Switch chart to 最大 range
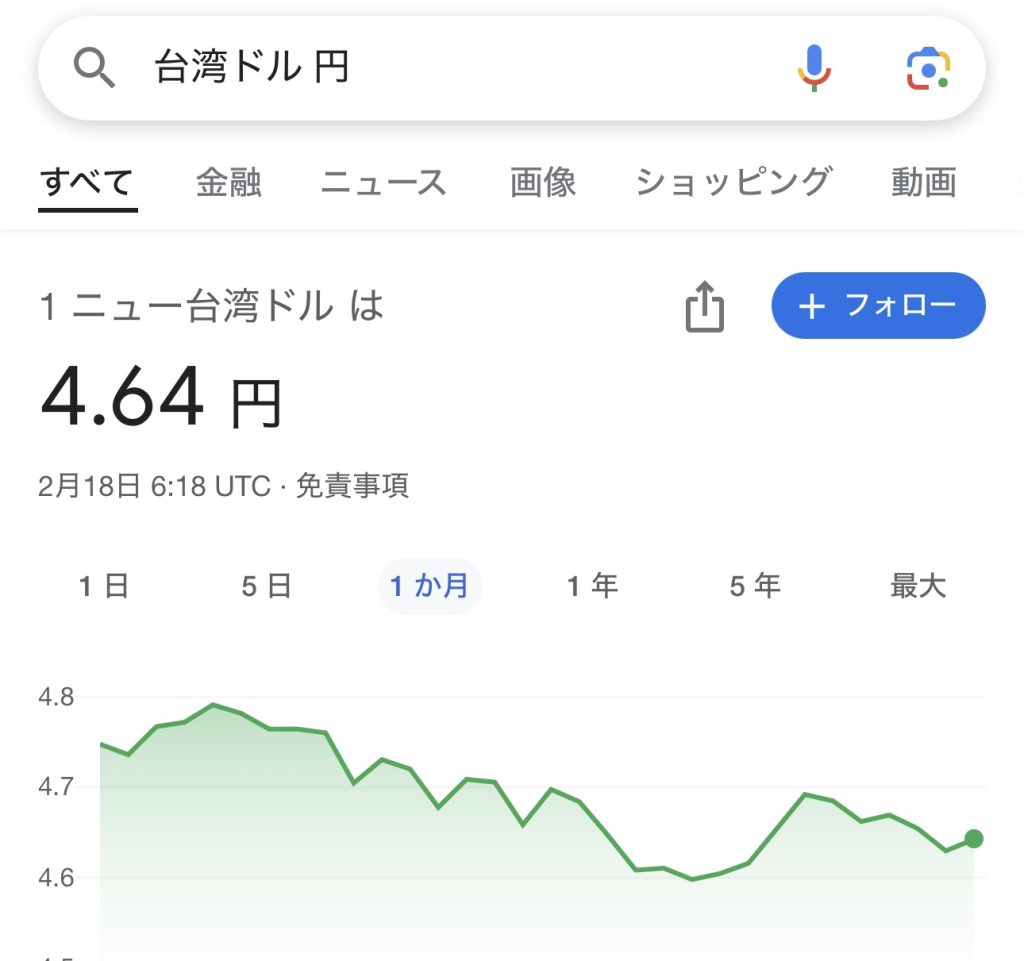This screenshot has width=1024, height=961. (x=917, y=586)
